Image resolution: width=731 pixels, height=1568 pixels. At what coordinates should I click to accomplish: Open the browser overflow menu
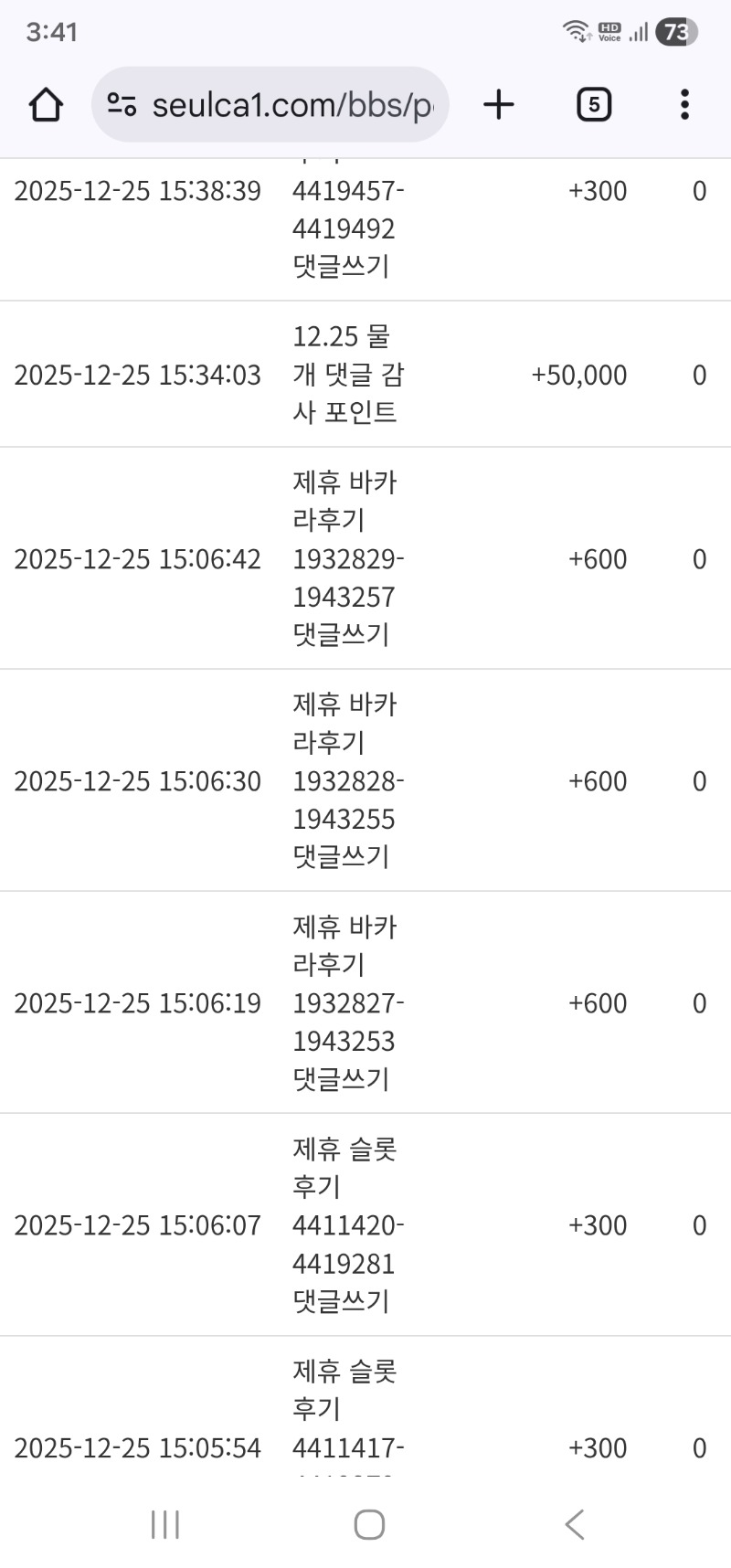point(684,105)
